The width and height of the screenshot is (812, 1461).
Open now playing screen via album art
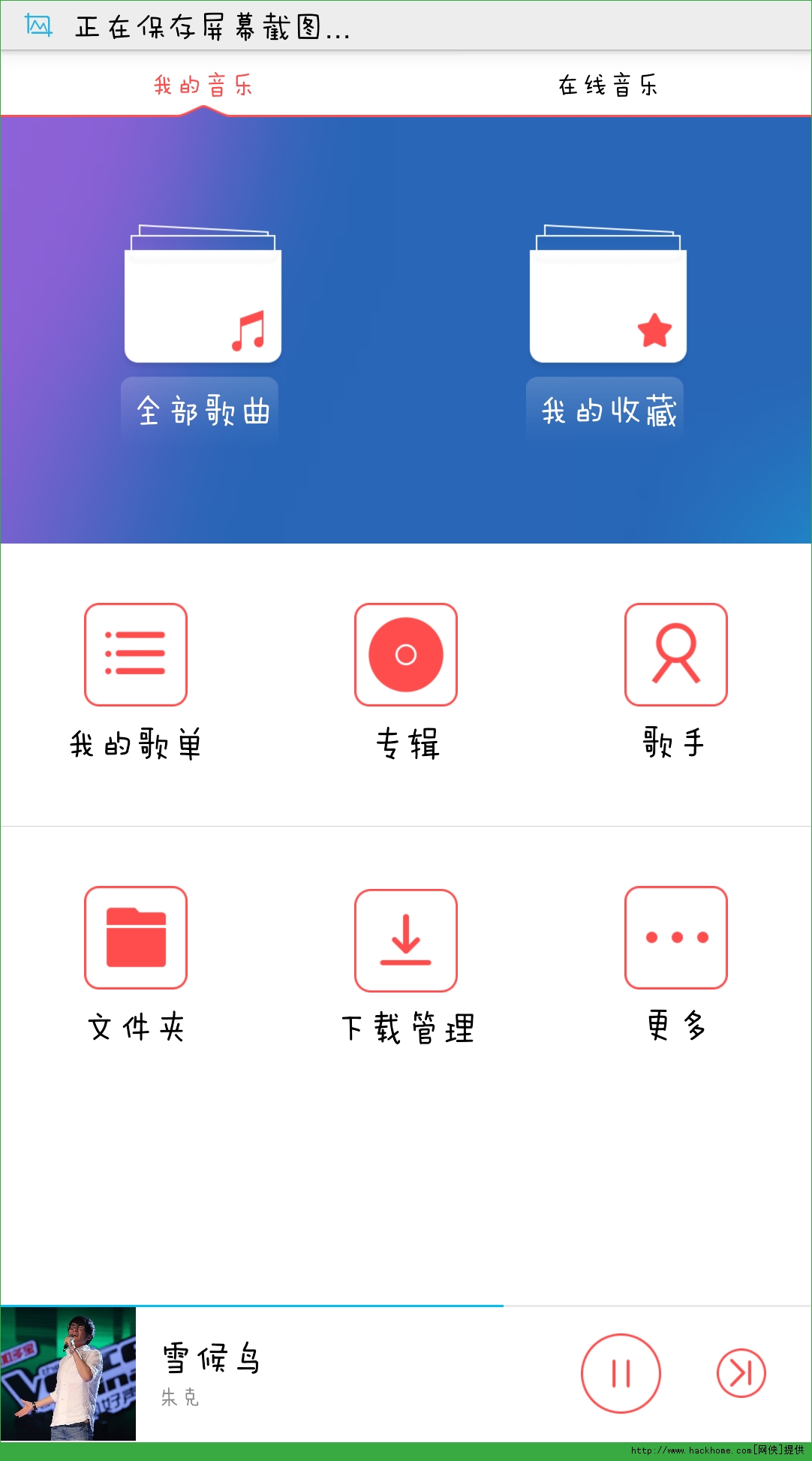click(x=68, y=1373)
